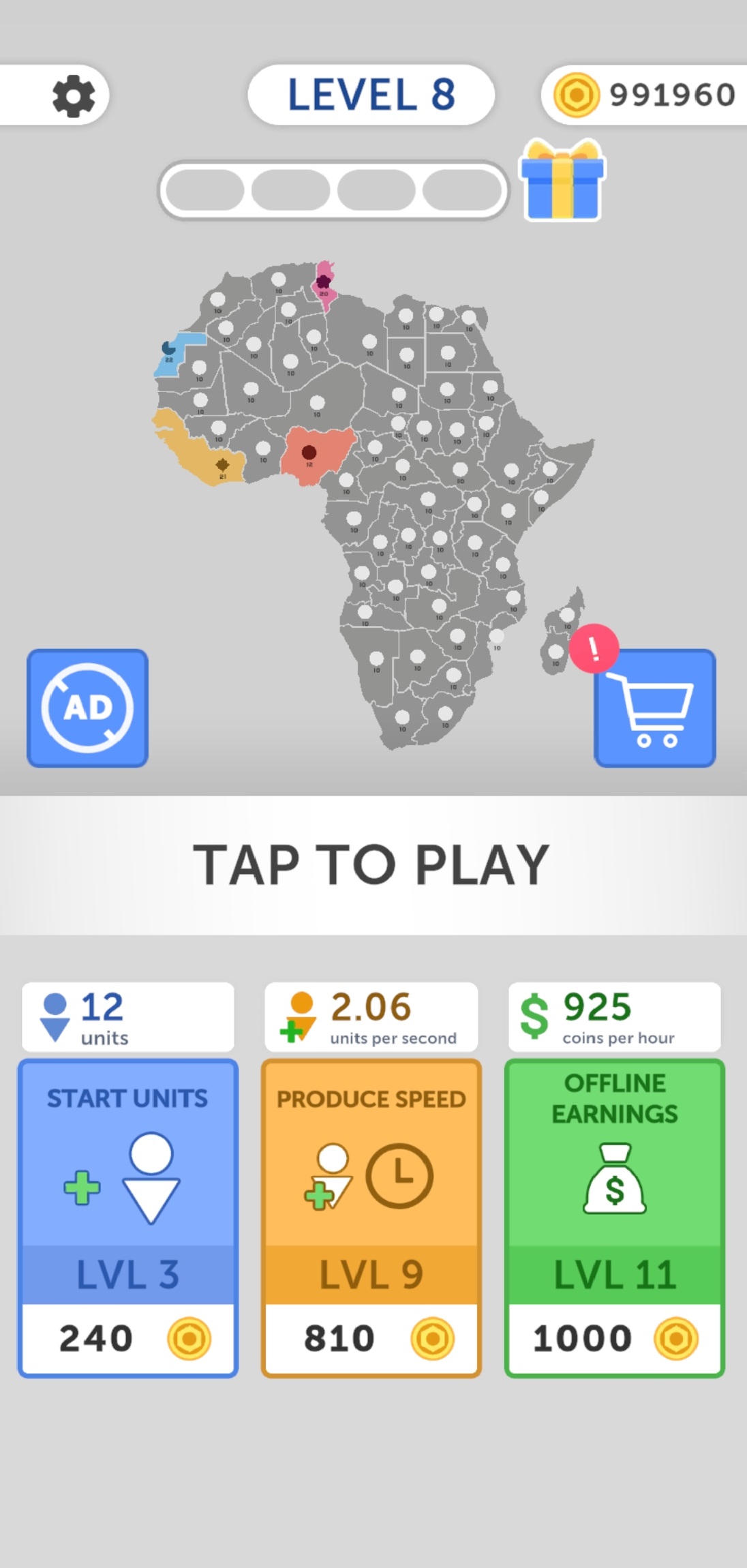Upgrade Produce Speed for 810 coins
The image size is (747, 1568).
click(371, 1218)
